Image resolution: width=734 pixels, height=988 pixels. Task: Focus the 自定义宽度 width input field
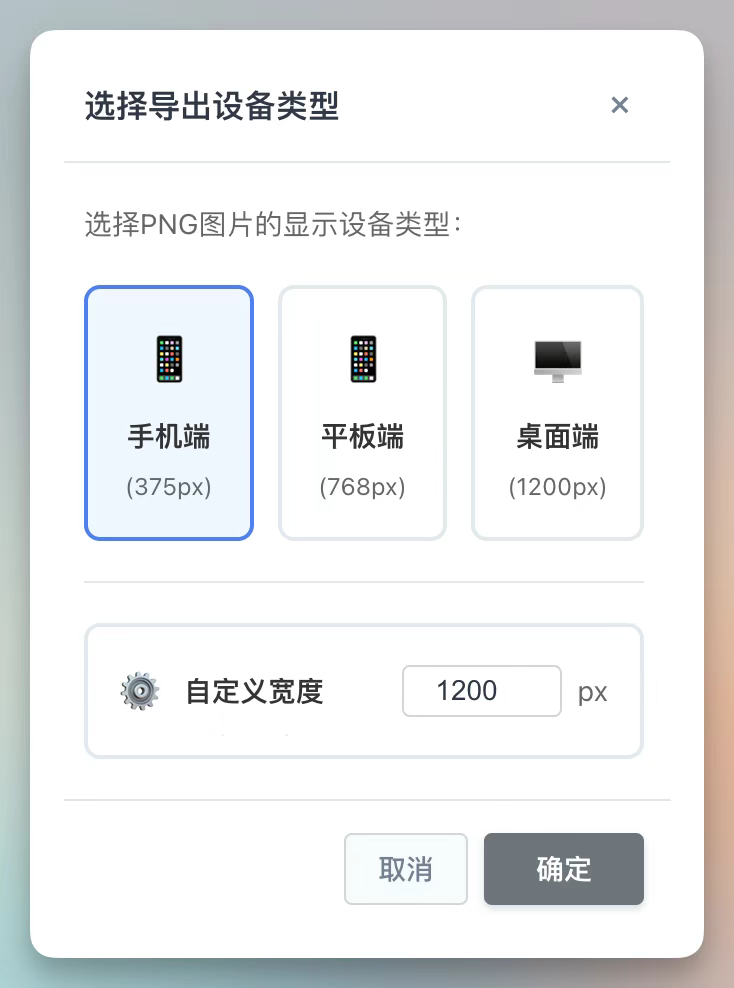[481, 691]
